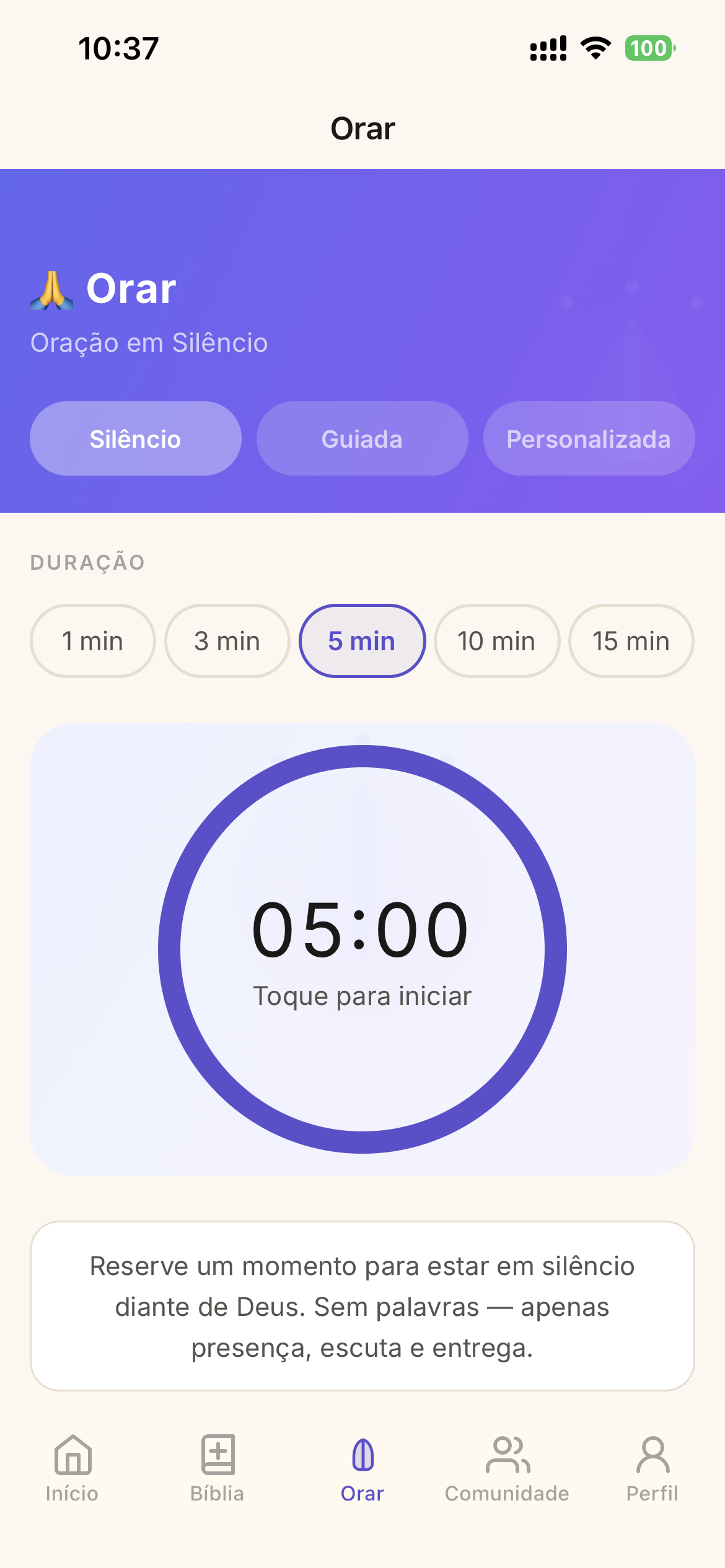Select the 5 min duration
The image size is (725, 1568).
pos(362,641)
